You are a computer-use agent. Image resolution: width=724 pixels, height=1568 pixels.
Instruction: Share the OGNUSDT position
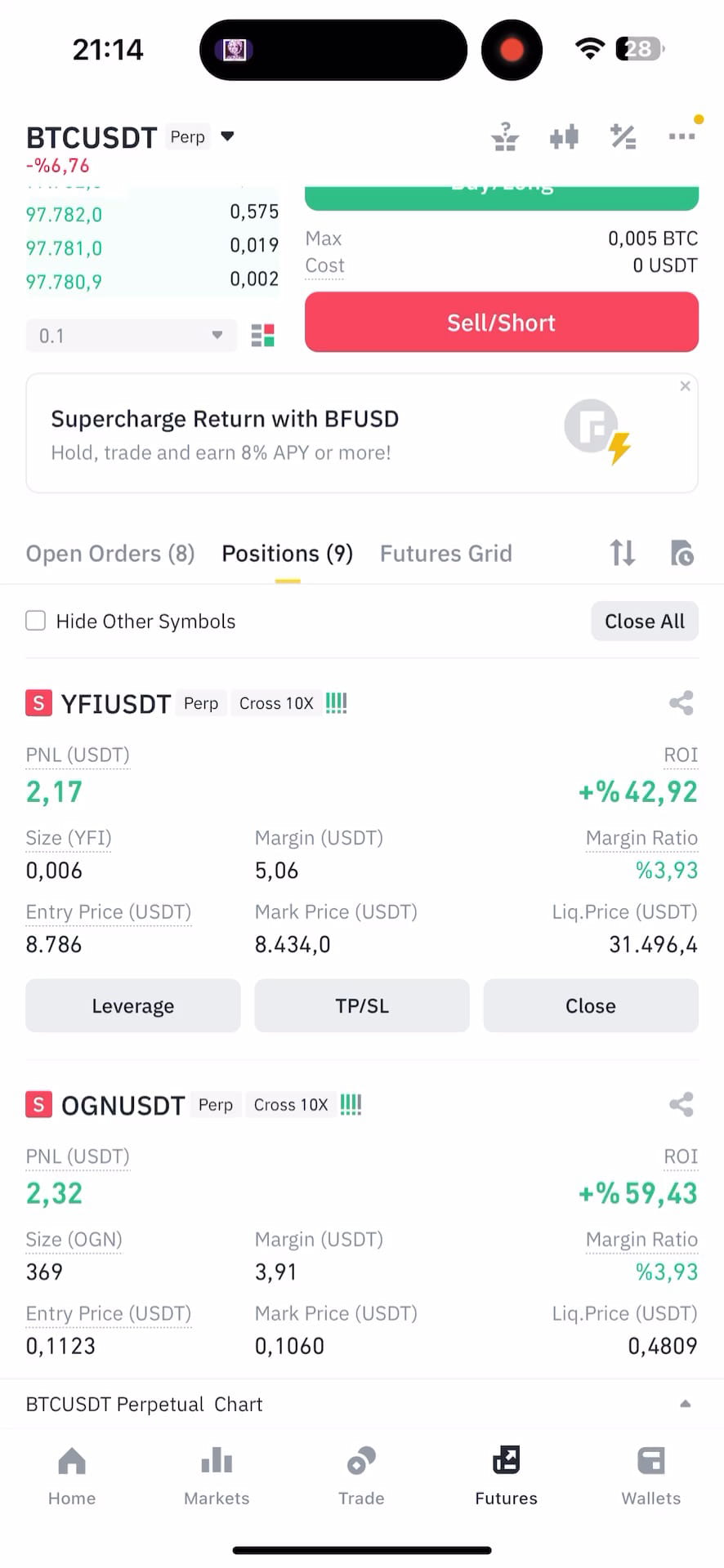[681, 1104]
